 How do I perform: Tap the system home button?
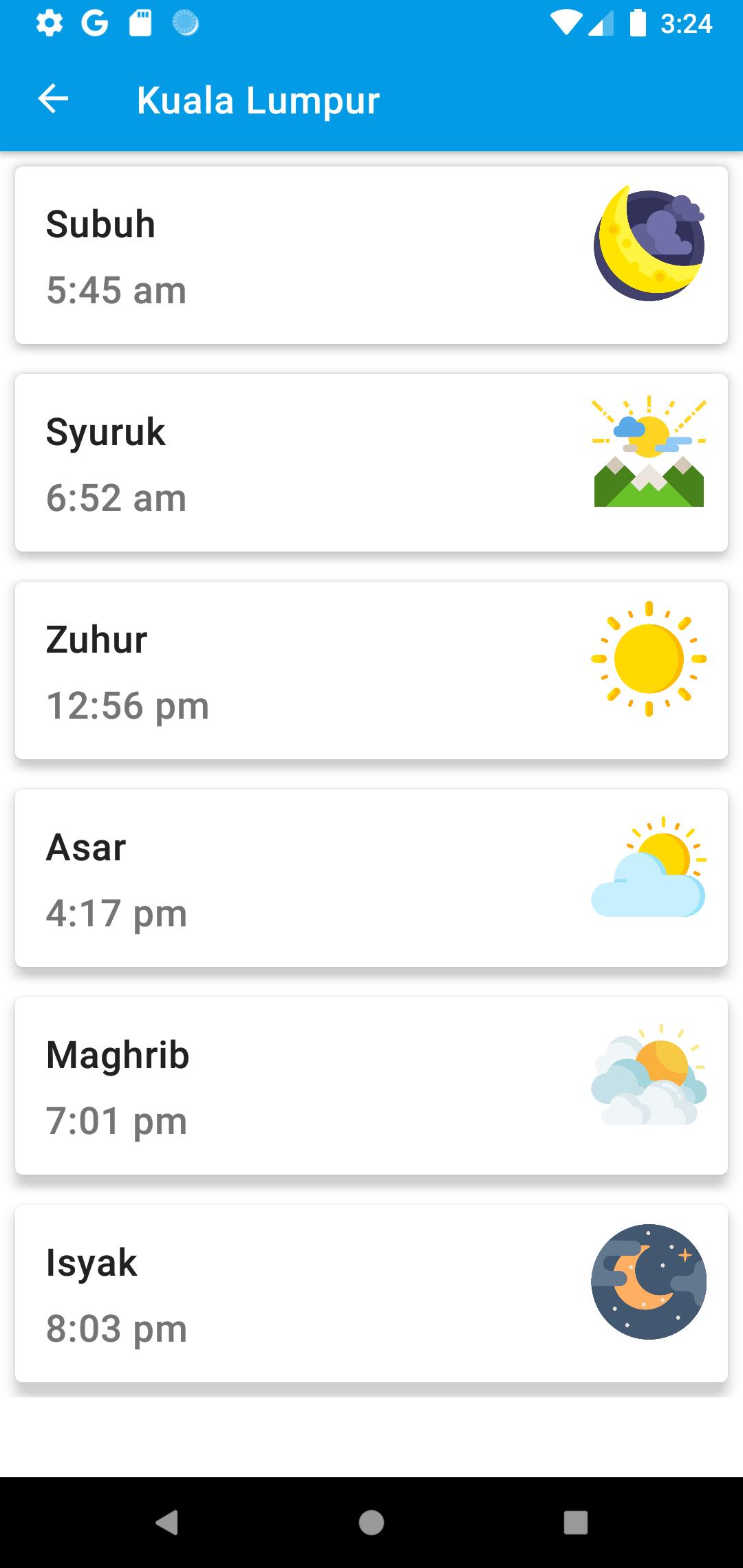click(371, 1523)
